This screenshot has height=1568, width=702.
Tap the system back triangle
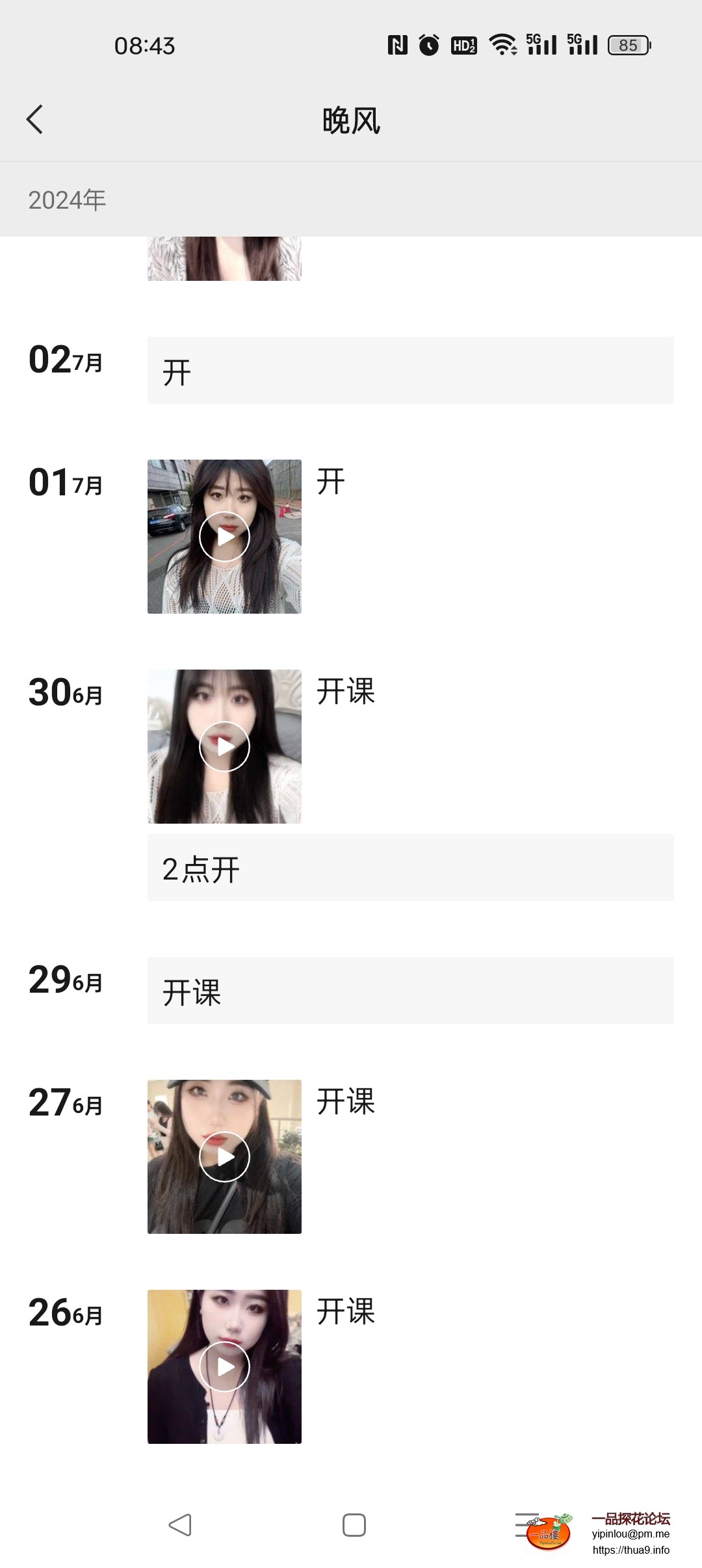click(x=180, y=1525)
